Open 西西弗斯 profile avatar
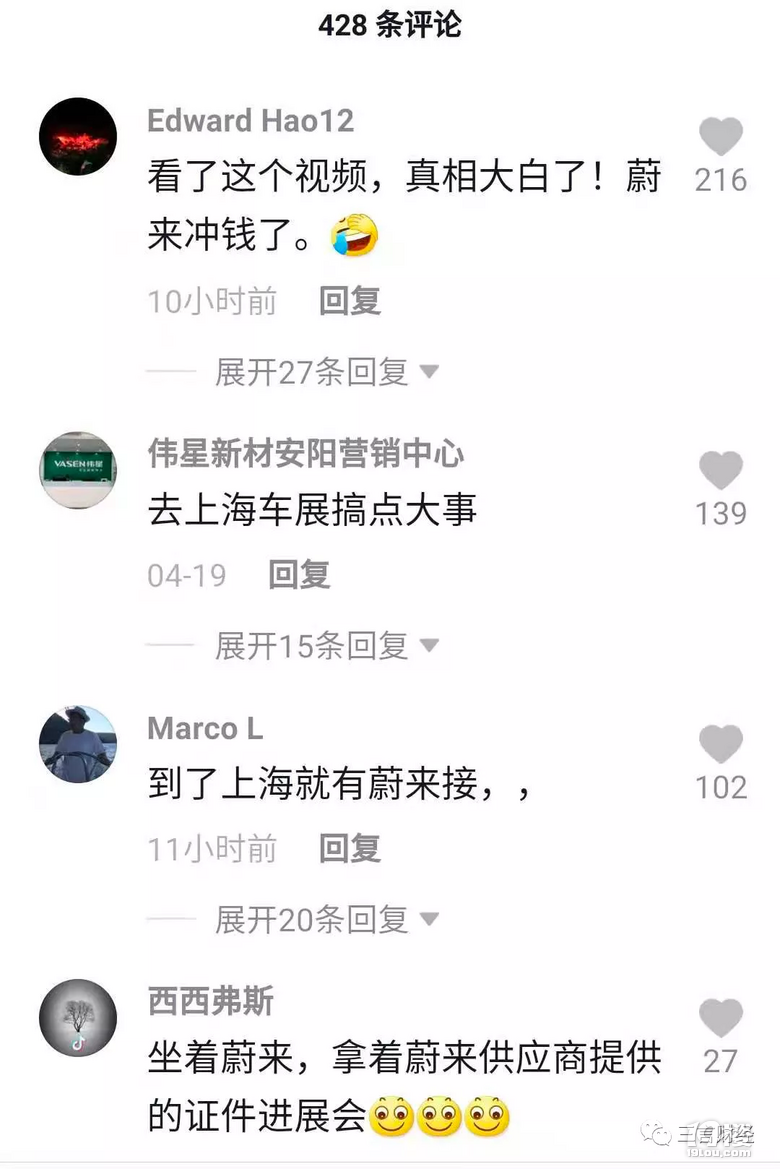Viewport: 780px width, 1169px height. 78,1018
